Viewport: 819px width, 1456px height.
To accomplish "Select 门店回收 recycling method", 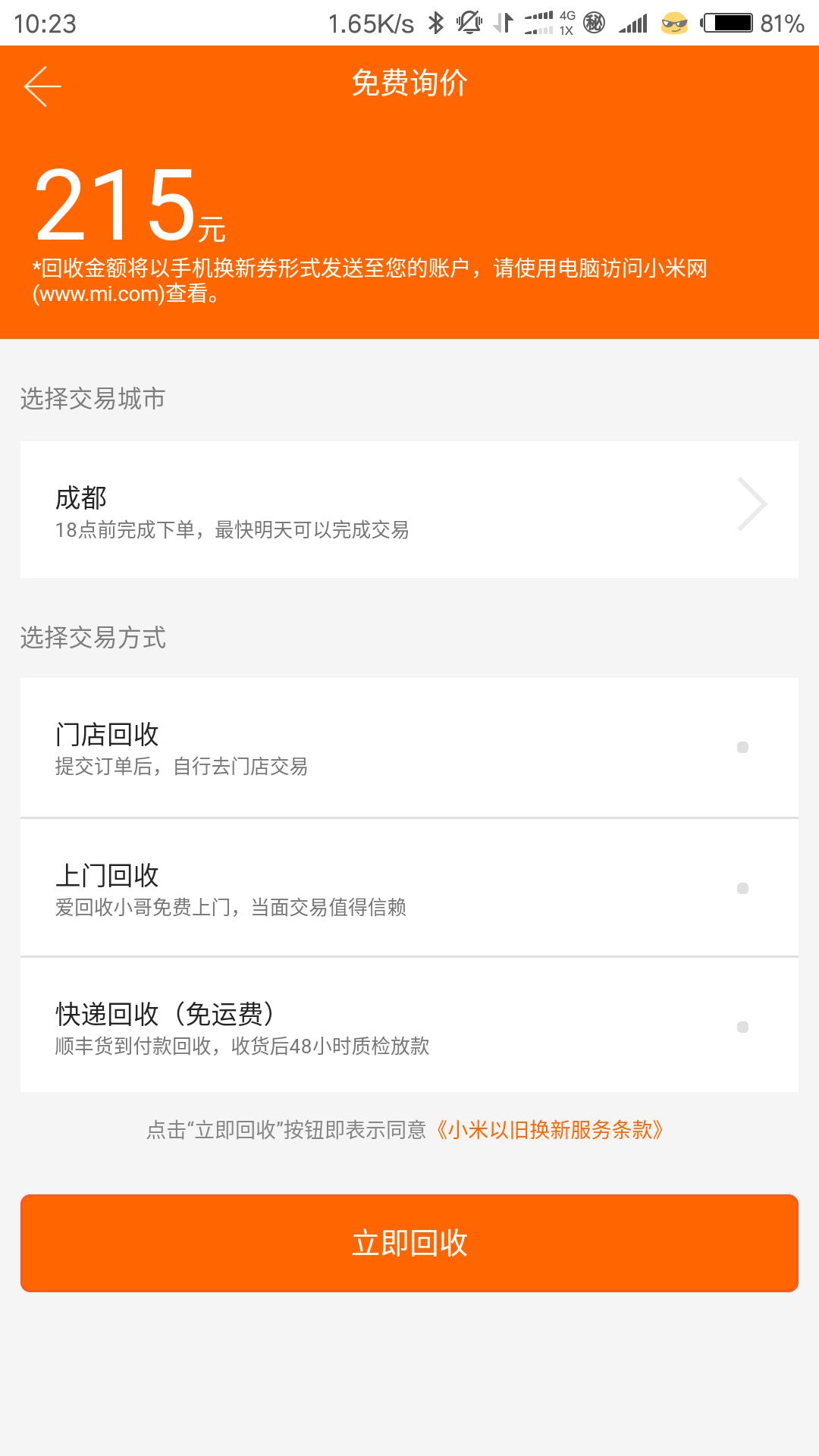I will (409, 747).
